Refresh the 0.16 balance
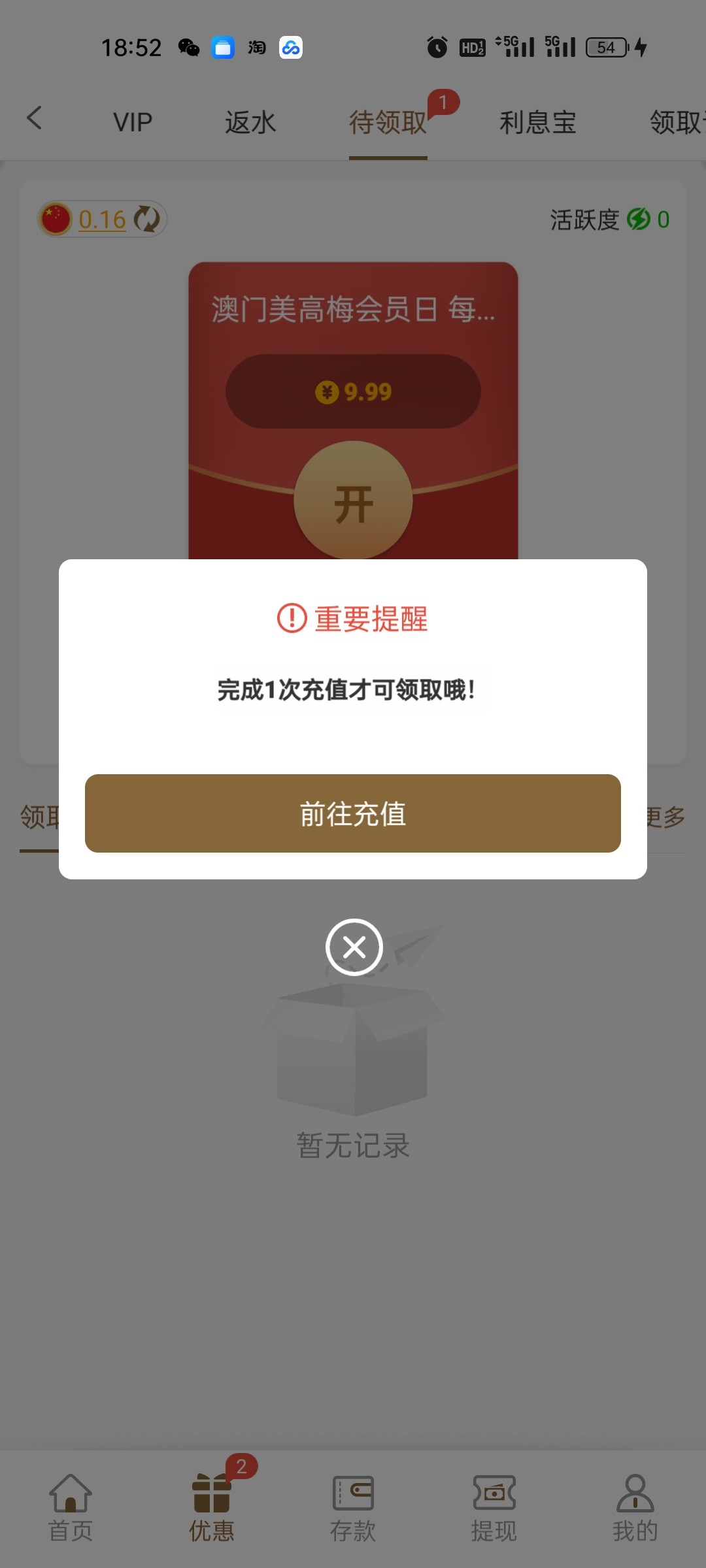Screen dimensions: 706x1568 click(x=147, y=219)
